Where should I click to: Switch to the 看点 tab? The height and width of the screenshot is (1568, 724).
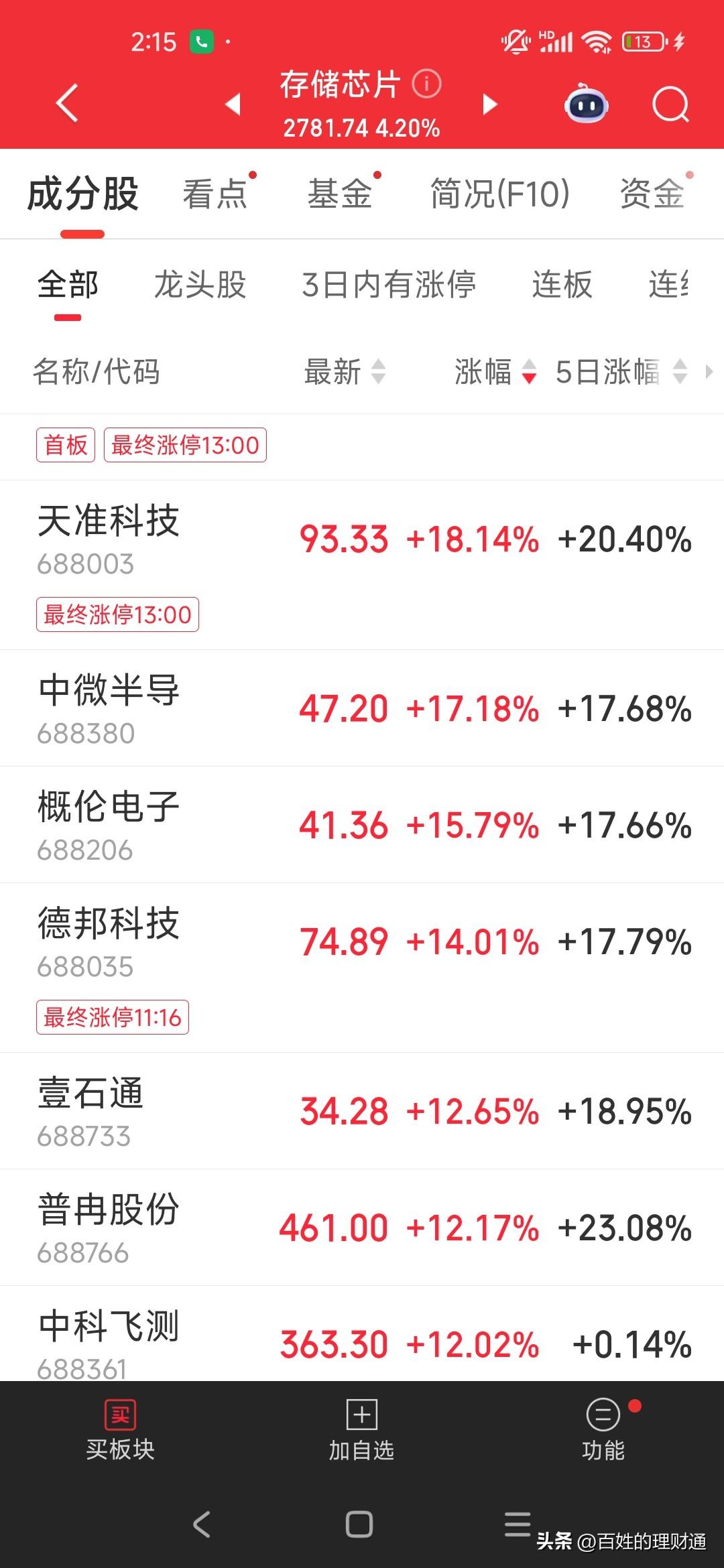(215, 194)
